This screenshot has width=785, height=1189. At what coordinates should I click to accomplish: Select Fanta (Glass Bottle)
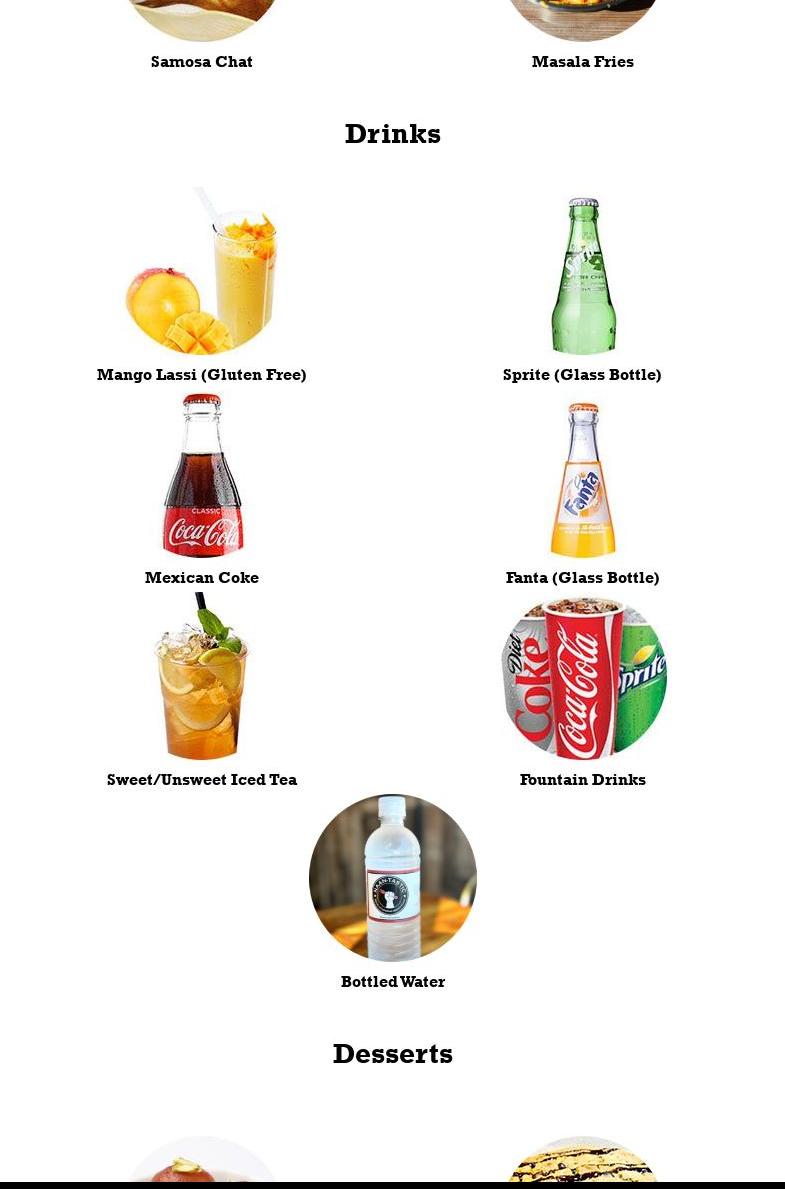583,479
